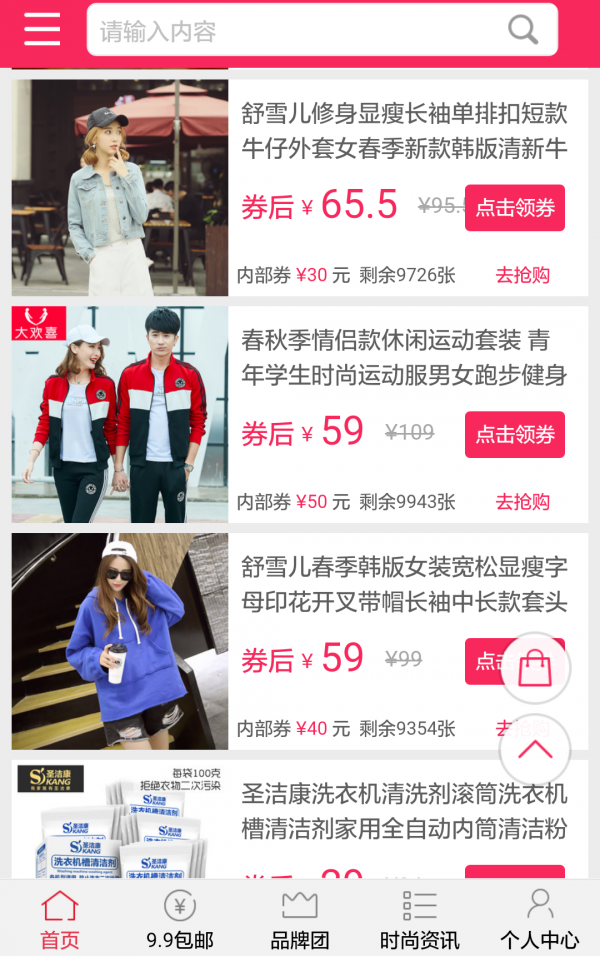Open the 个人中心 tab

(x=540, y=919)
